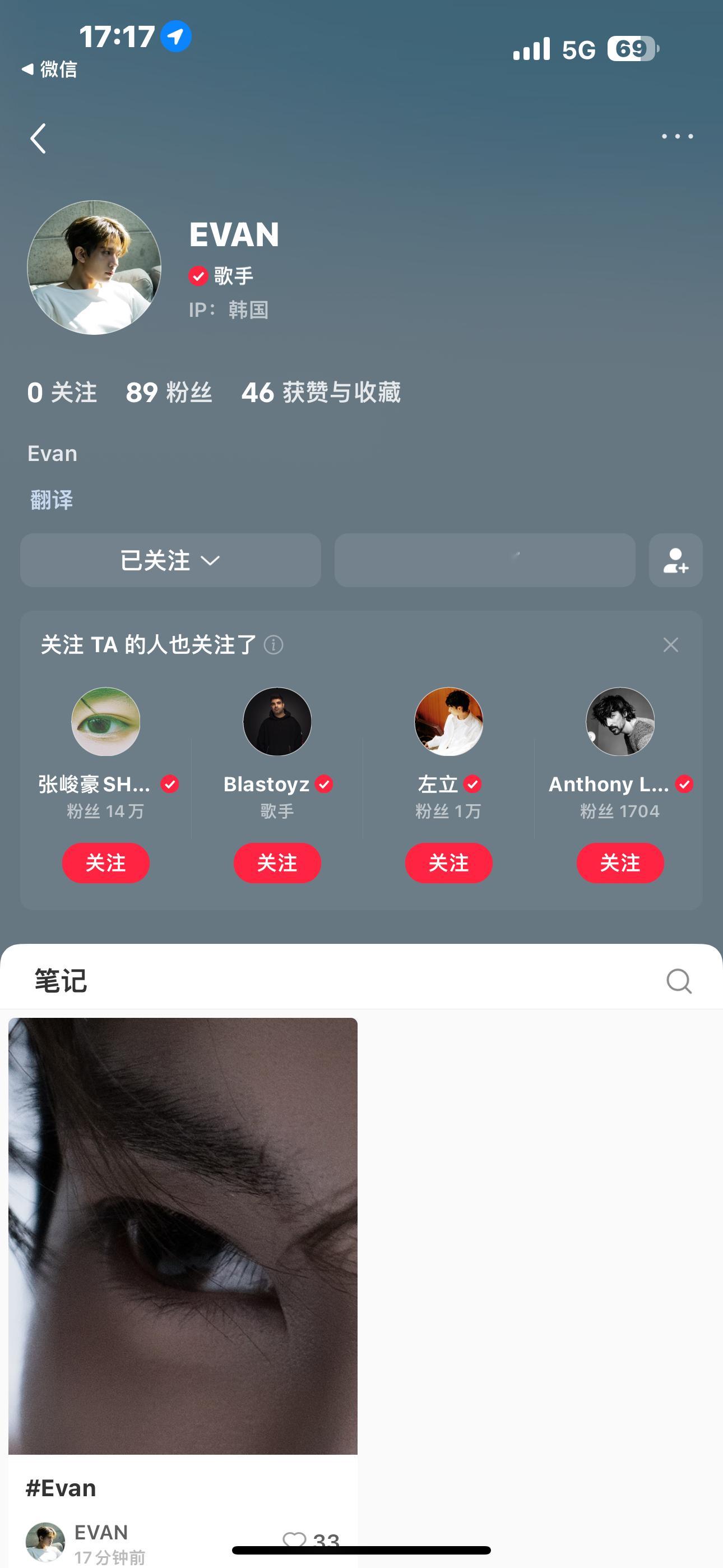Dismiss the recommendations panel with the X

pyautogui.click(x=671, y=644)
